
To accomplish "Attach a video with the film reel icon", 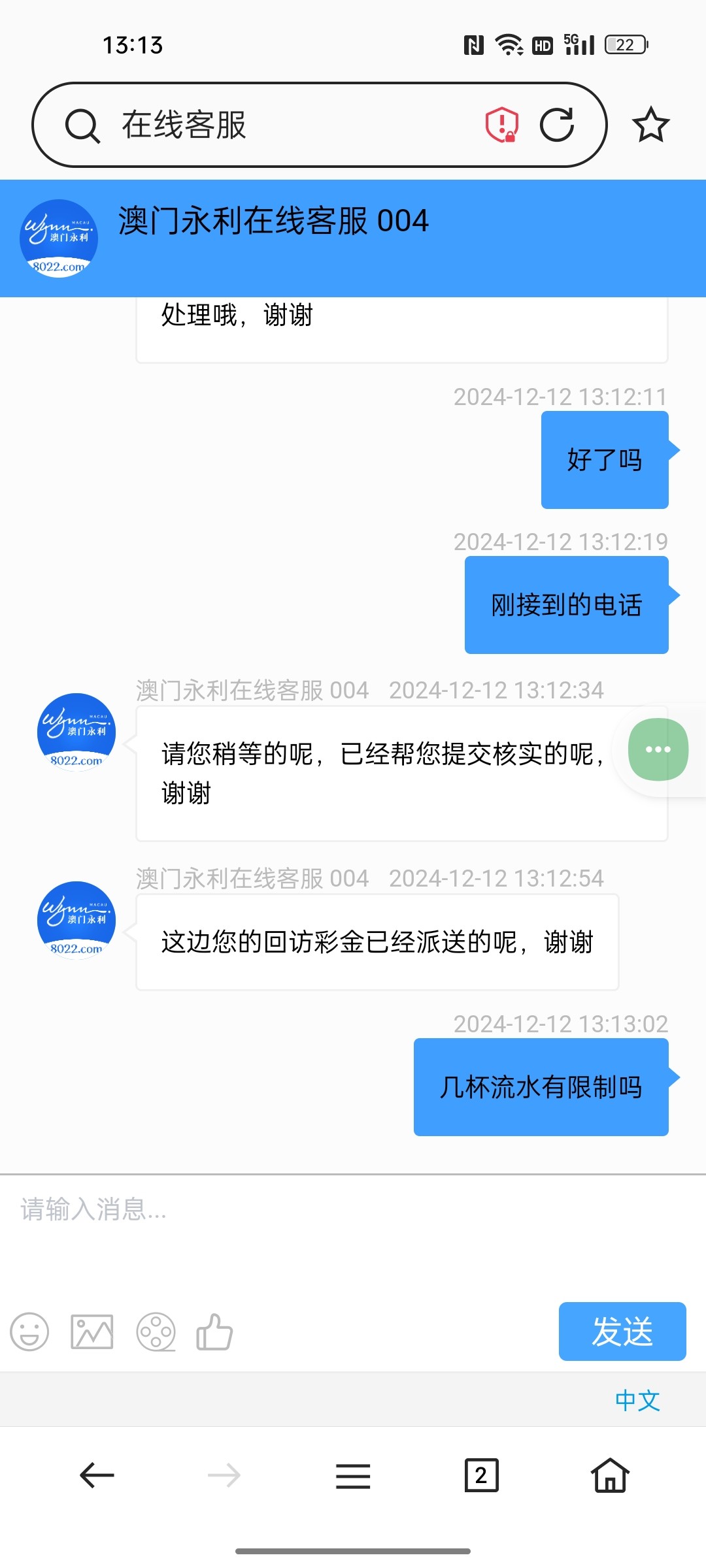I will tap(156, 1331).
